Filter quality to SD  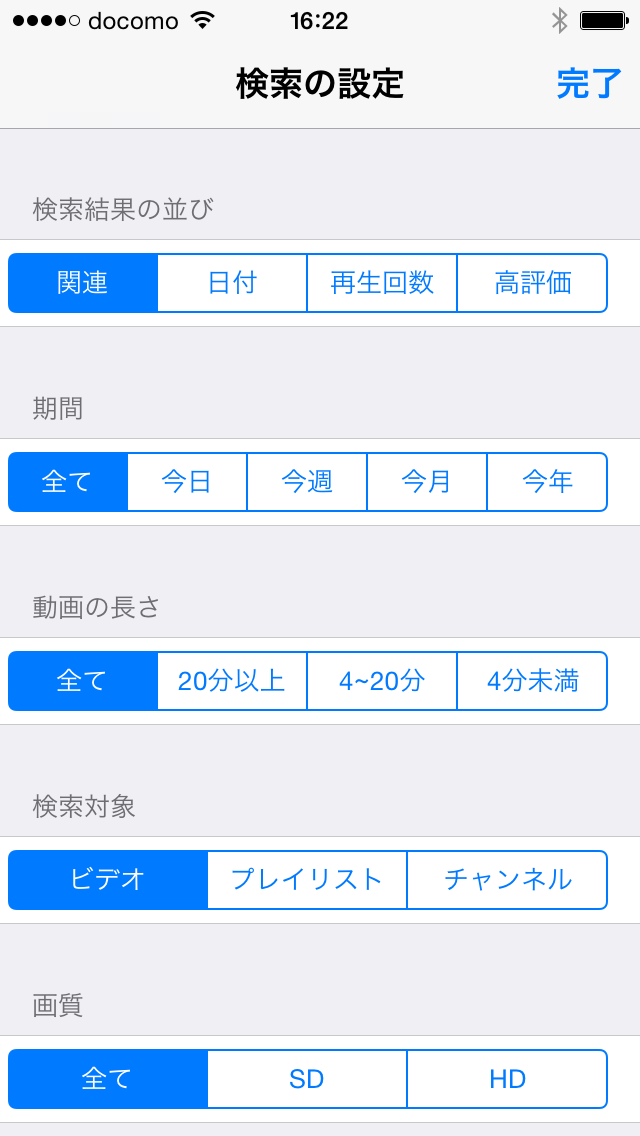click(x=307, y=1079)
